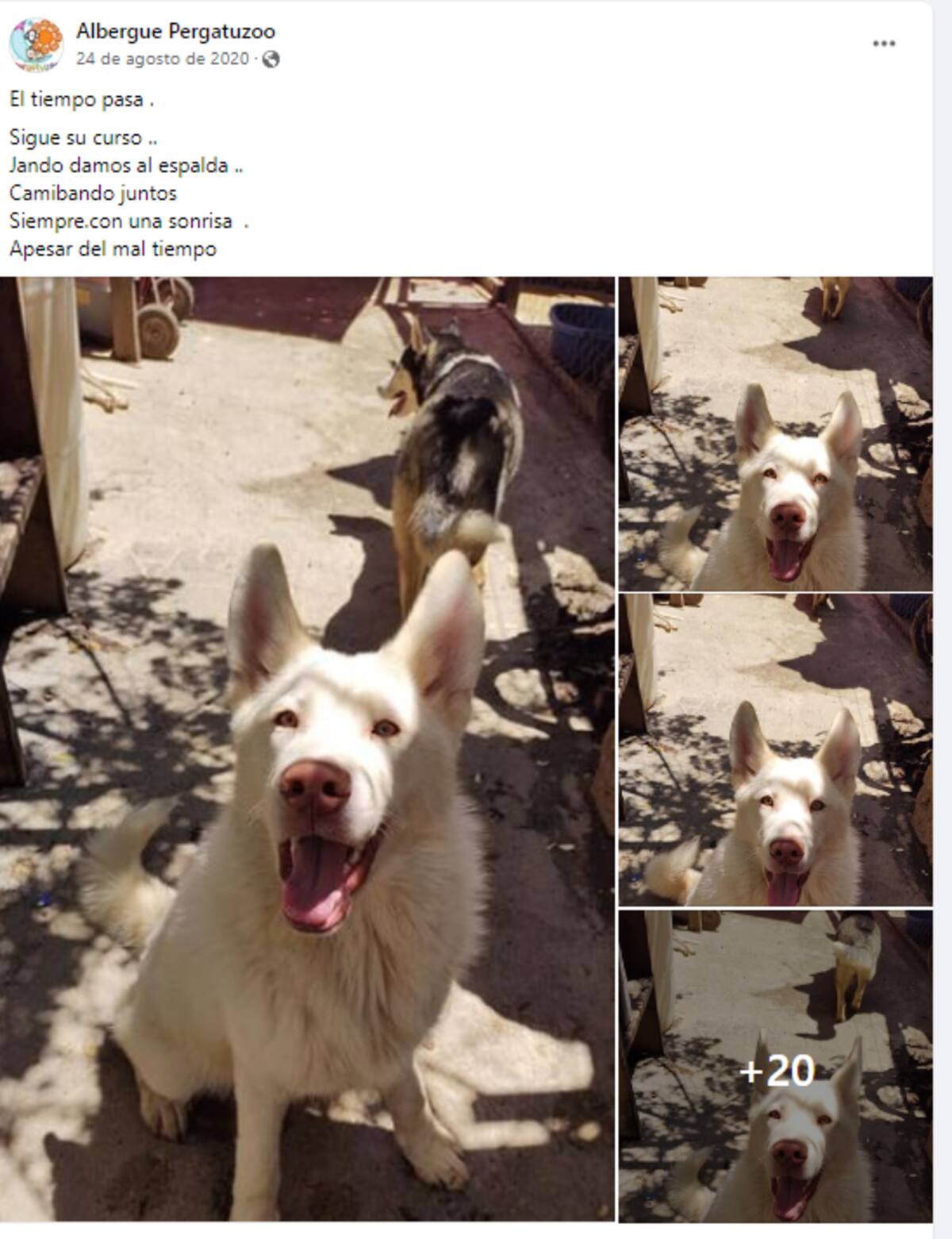The image size is (952, 1239).
Task: Open the top small photo in the right column
Action: [x=775, y=433]
